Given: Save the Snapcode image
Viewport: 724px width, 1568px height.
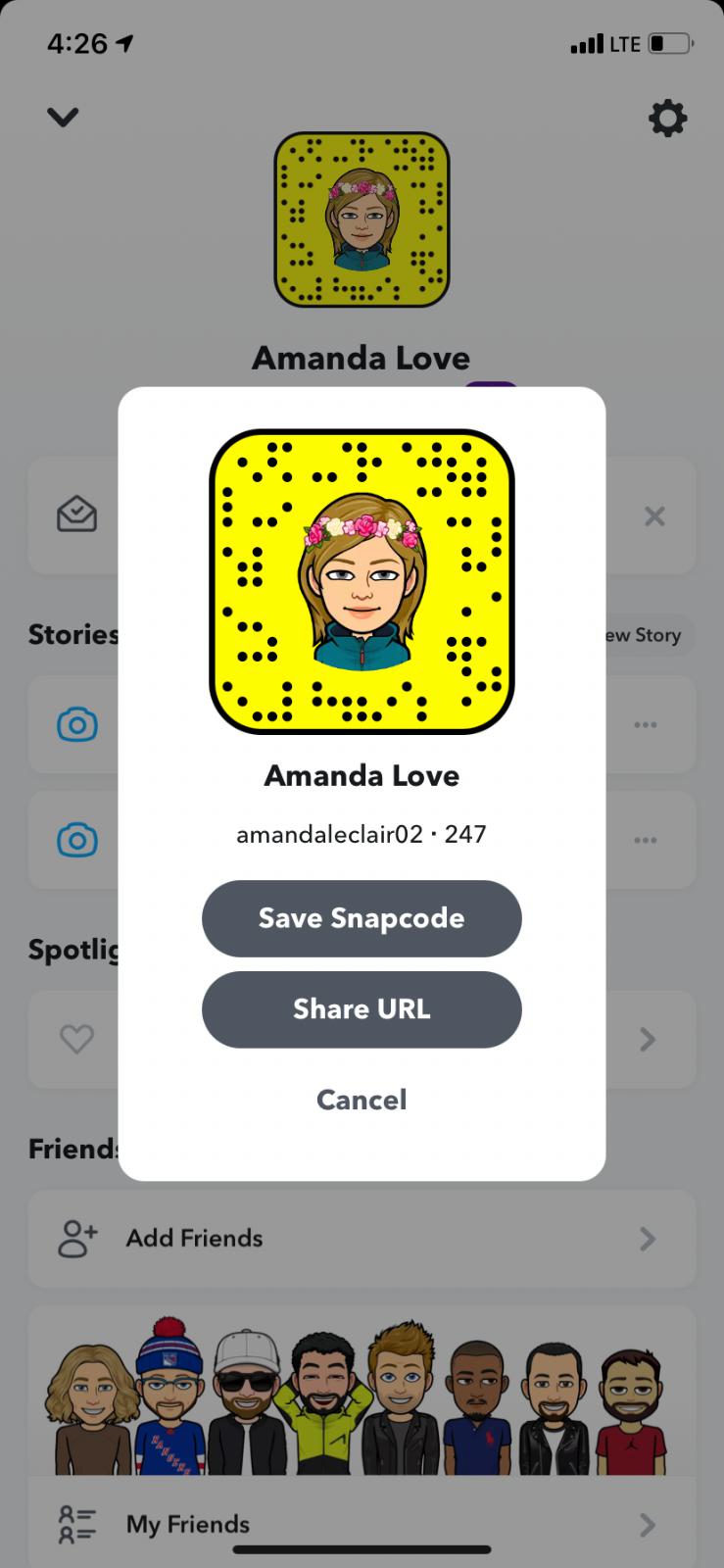Looking at the screenshot, I should pos(362,918).
